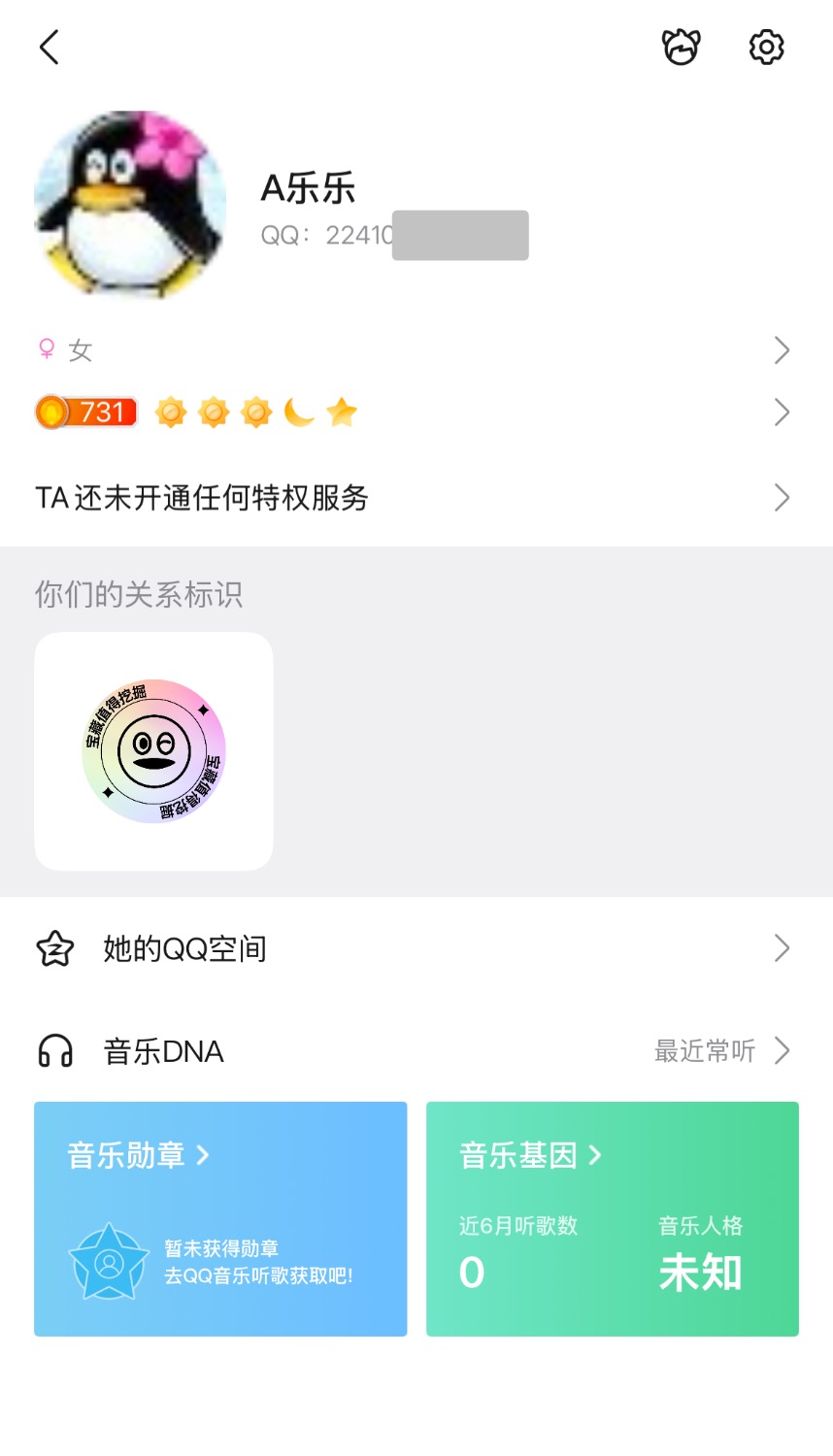Viewport: 833px width, 1456px height.
Task: Open the 音乐勋章 card
Action: pos(220,1219)
